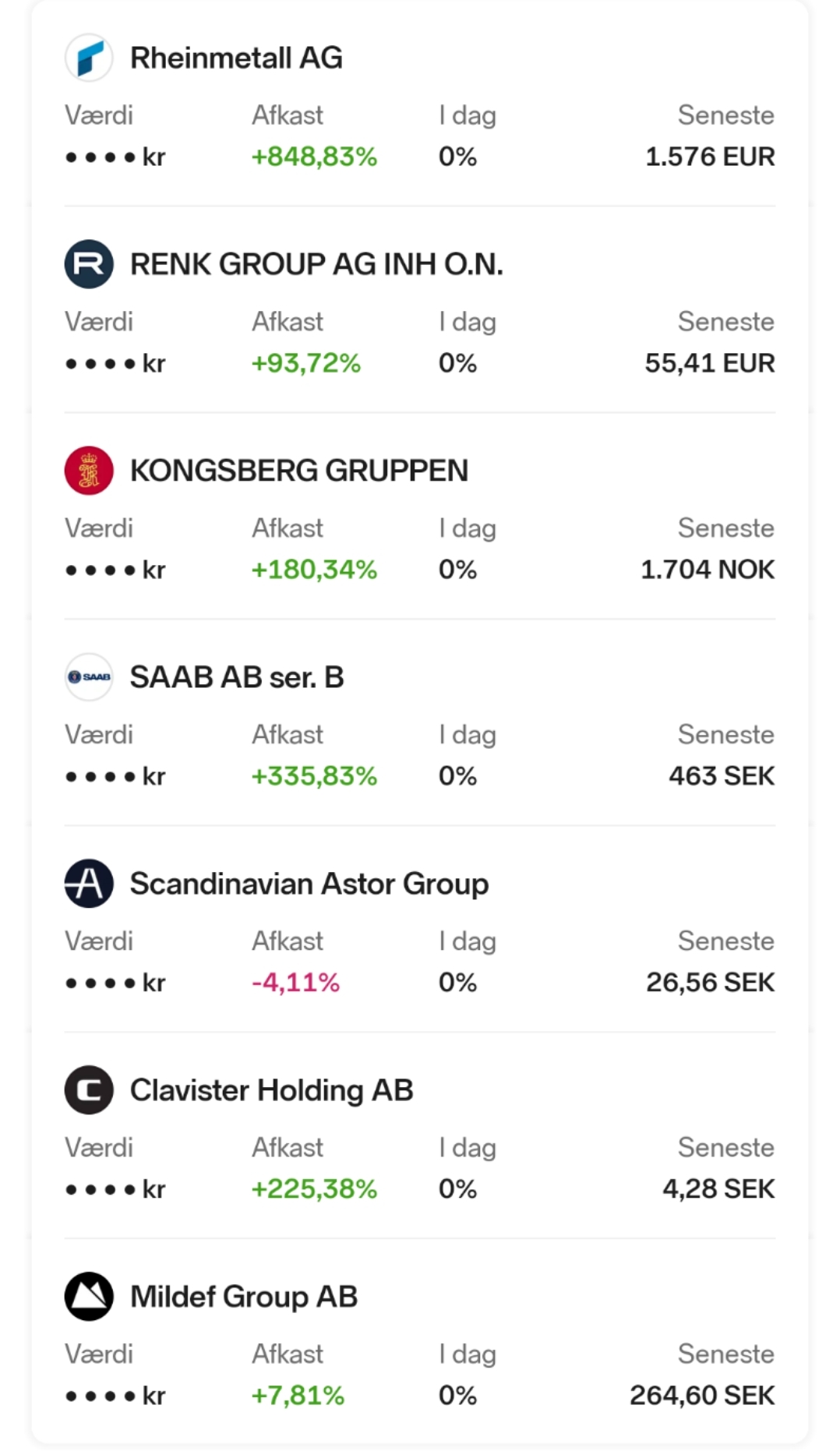Viewport: 840px width, 1451px height.
Task: Open RENK GROUP AG INH O.N. details
Action: [x=420, y=309]
